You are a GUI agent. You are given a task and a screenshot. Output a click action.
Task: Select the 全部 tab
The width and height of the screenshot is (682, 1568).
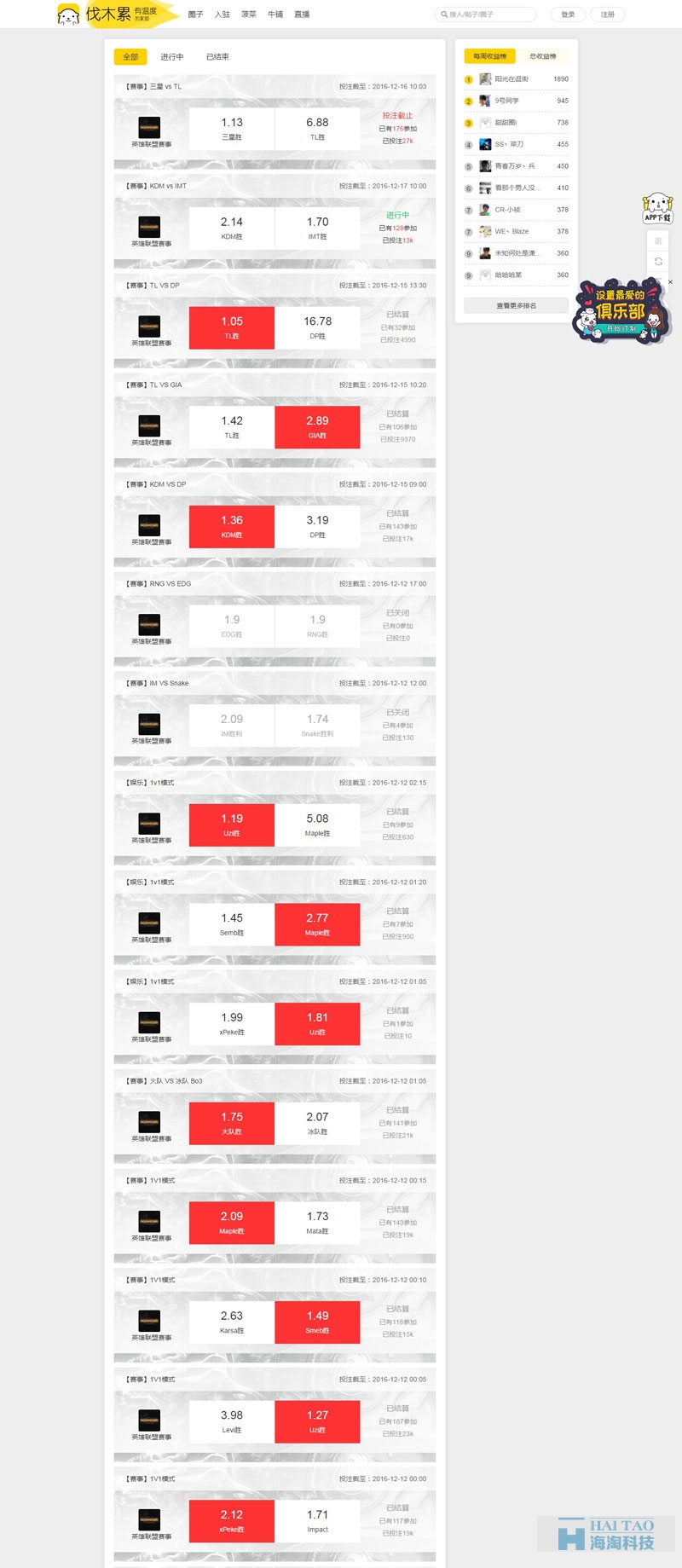130,57
